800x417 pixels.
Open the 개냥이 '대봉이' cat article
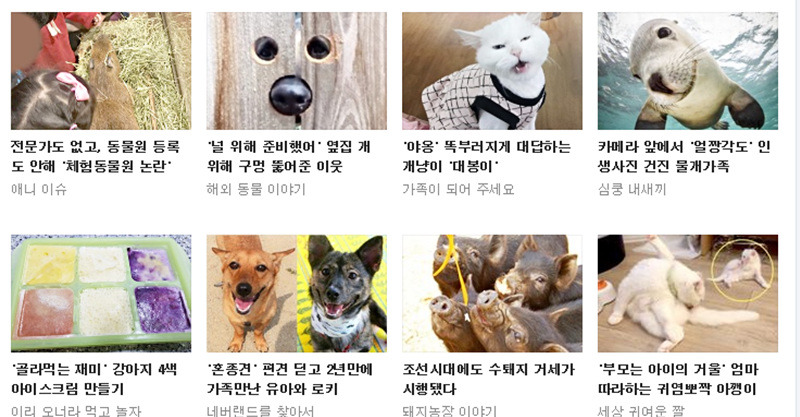[x=487, y=156]
